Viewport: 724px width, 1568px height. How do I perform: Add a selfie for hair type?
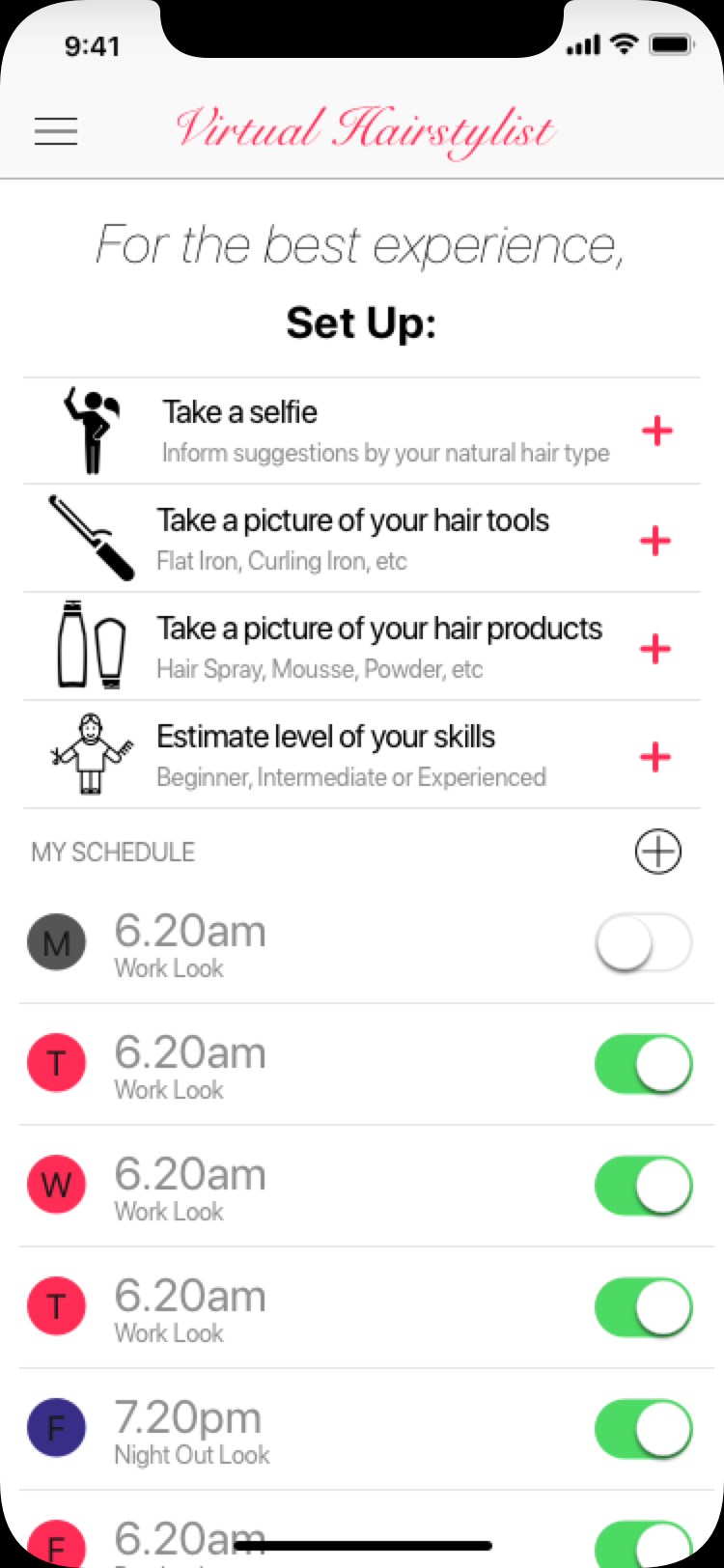pos(657,432)
